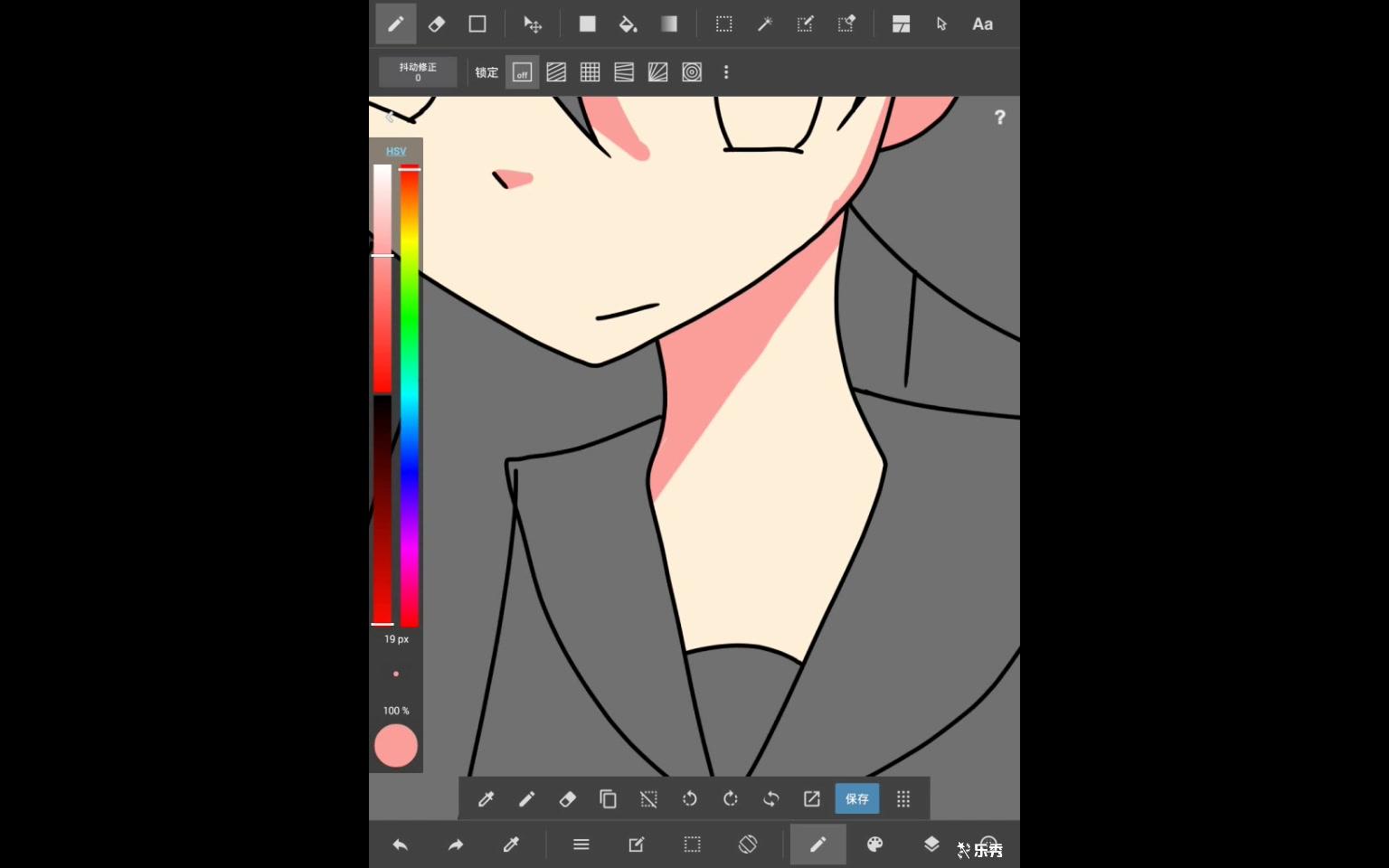The image size is (1389, 868).
Task: Activate the magic wand selection tool
Action: (764, 24)
